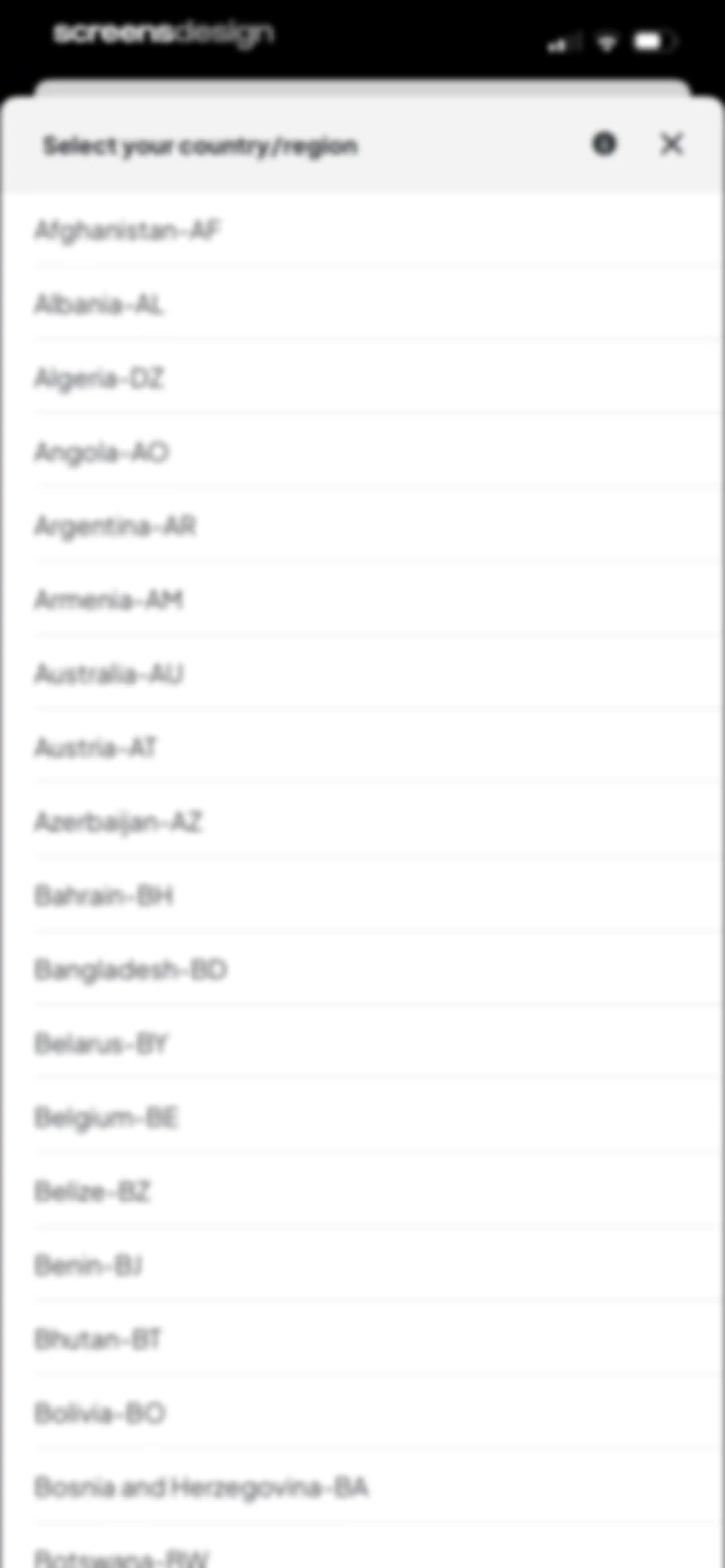Viewport: 725px width, 1568px height.
Task: Choose Bolivia-BO
Action: coord(362,1414)
